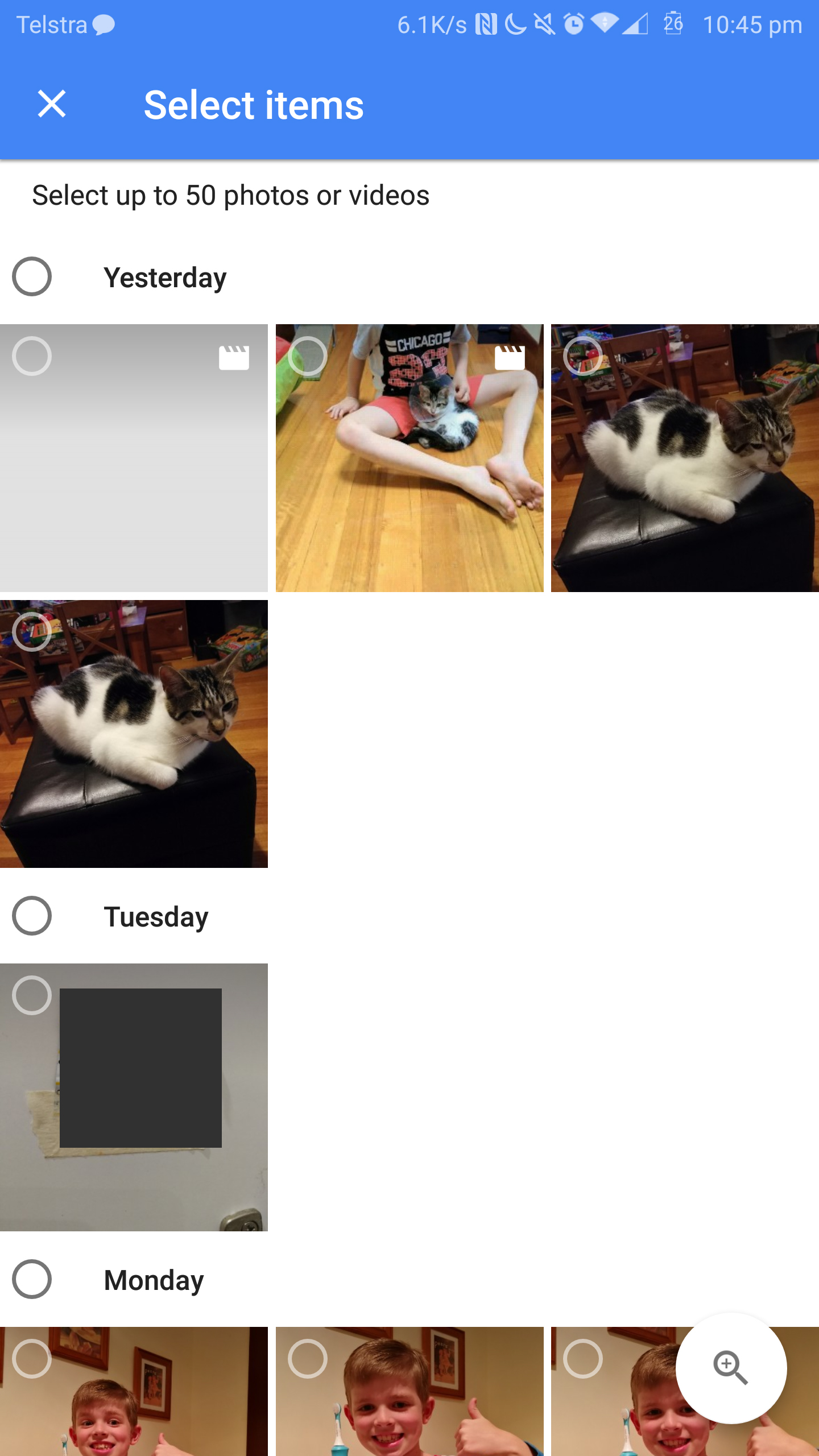
Task: Select all photos from Monday
Action: (32, 1280)
